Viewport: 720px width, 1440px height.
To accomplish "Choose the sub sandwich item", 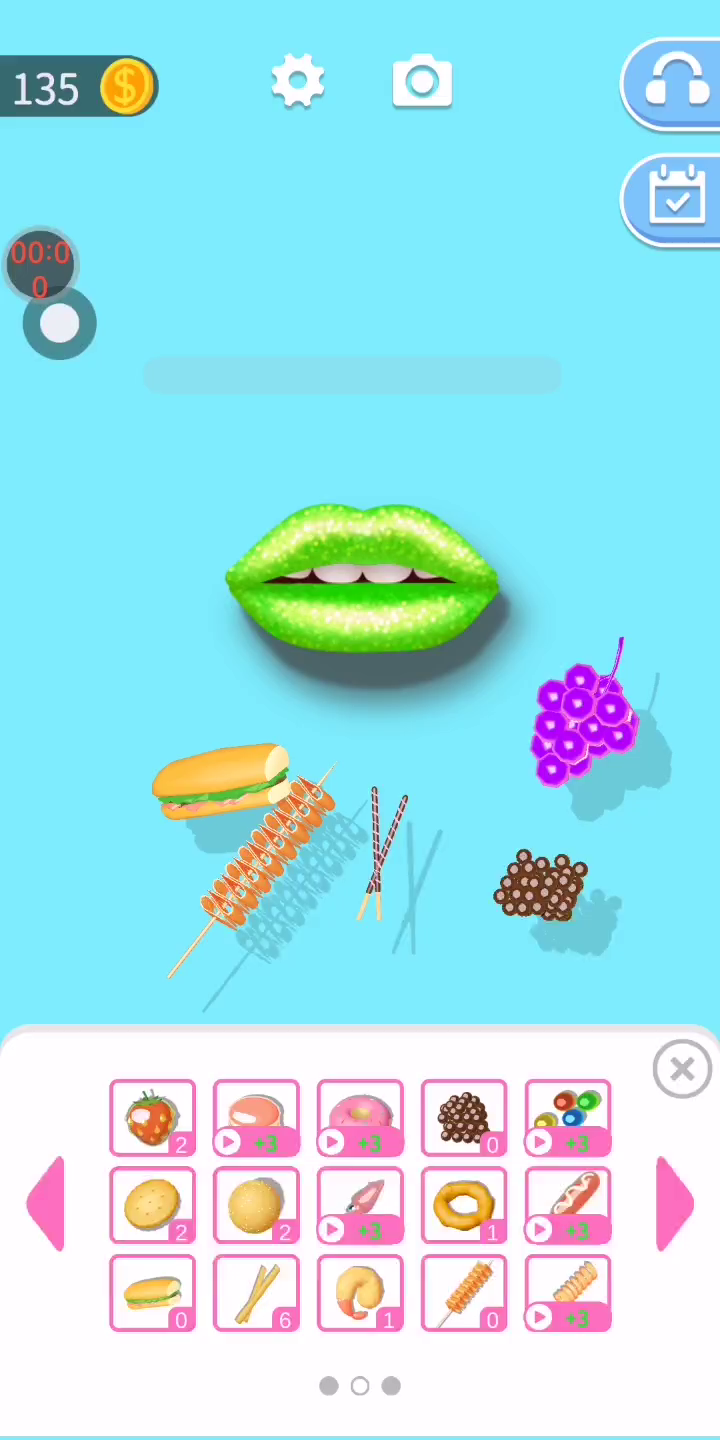I will click(x=153, y=1293).
